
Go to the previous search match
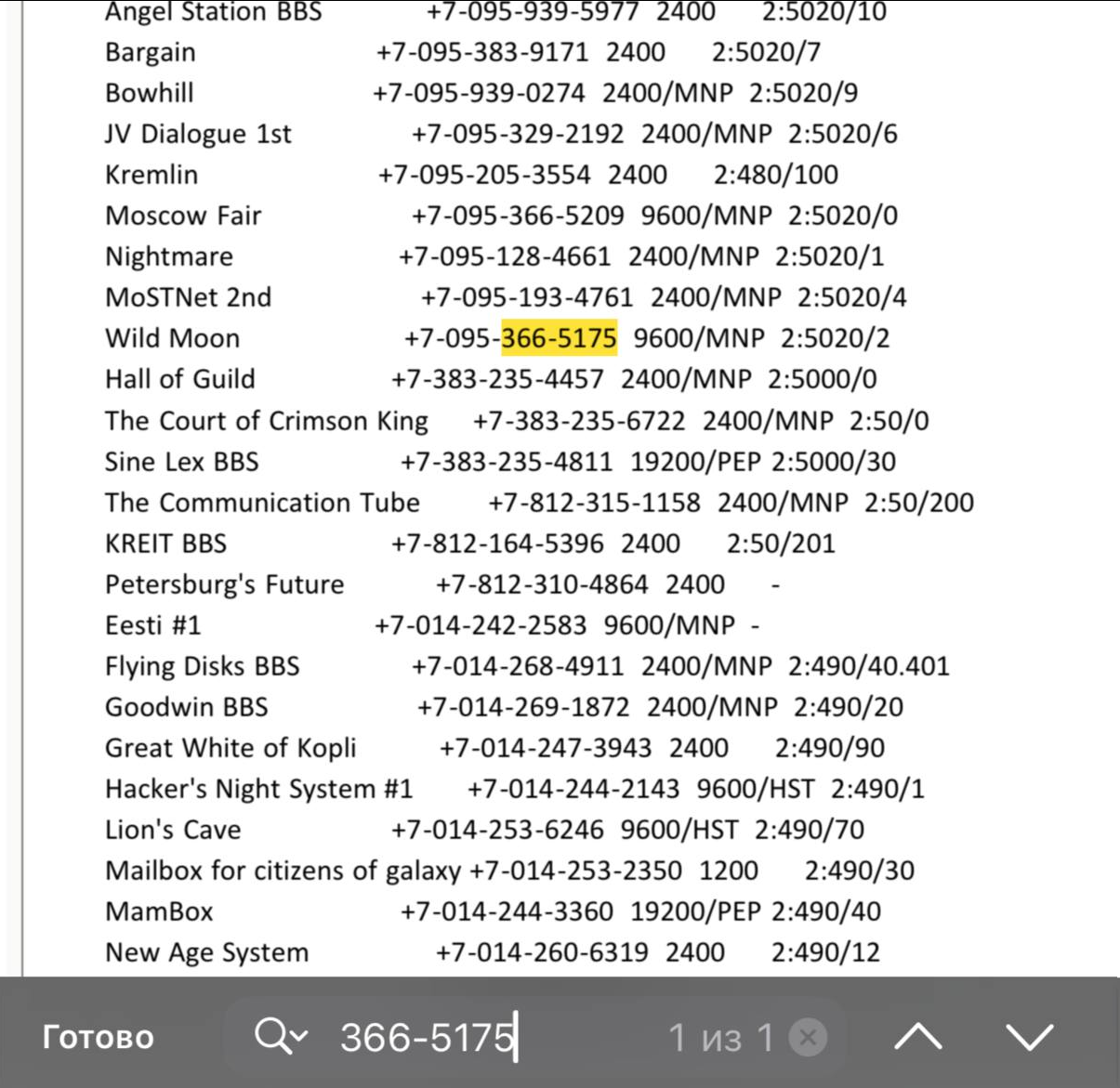pos(917,1037)
